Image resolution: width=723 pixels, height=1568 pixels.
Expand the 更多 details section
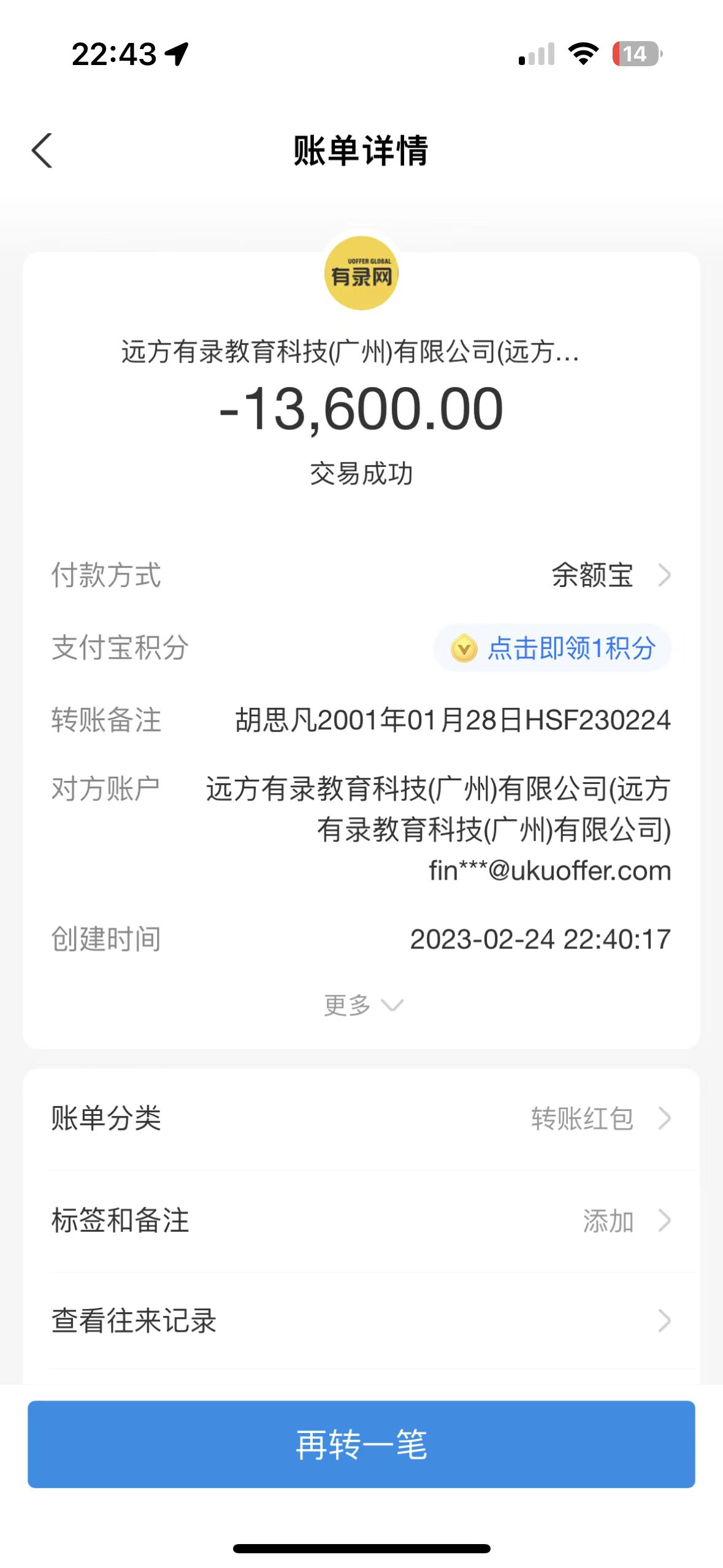click(x=362, y=1005)
